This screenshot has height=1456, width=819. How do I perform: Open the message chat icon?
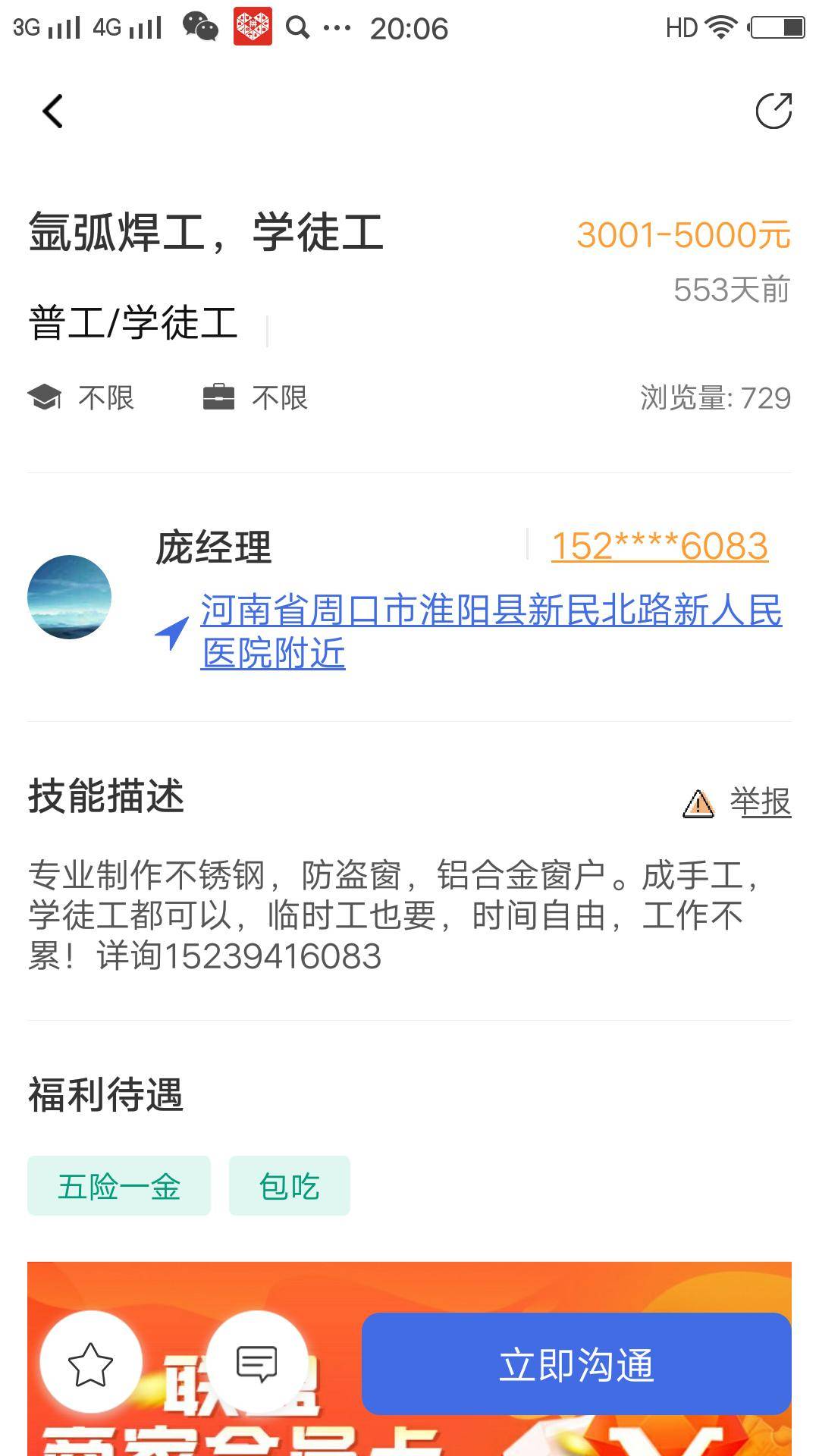257,1363
